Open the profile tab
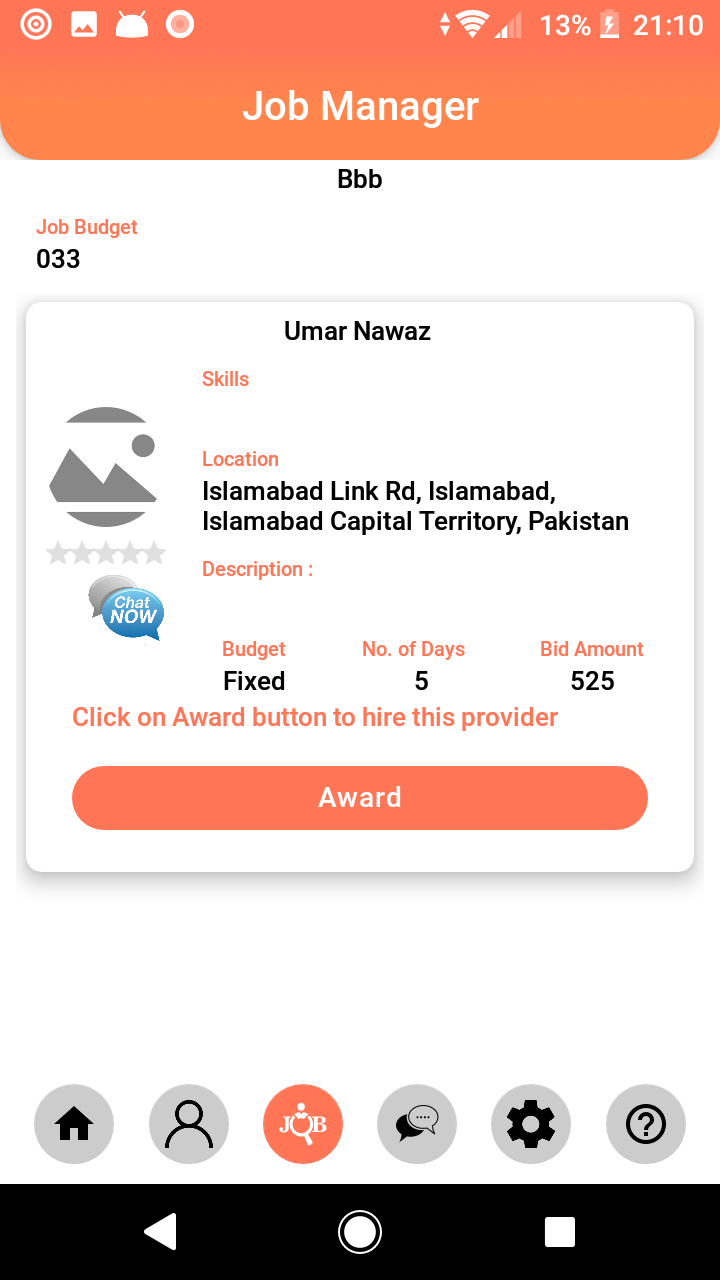Viewport: 720px width, 1280px height. click(x=189, y=1124)
